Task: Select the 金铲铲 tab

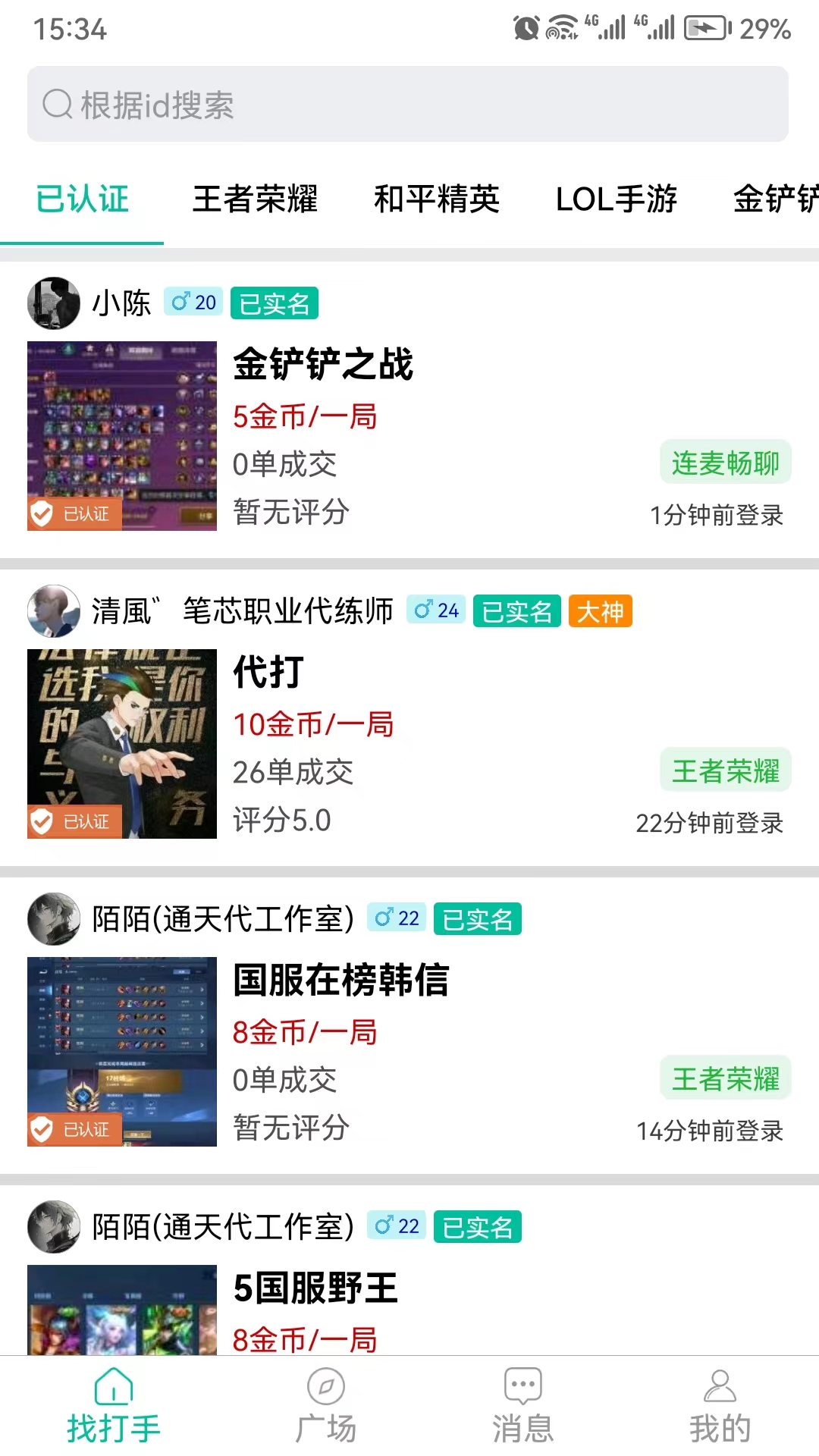Action: (777, 199)
